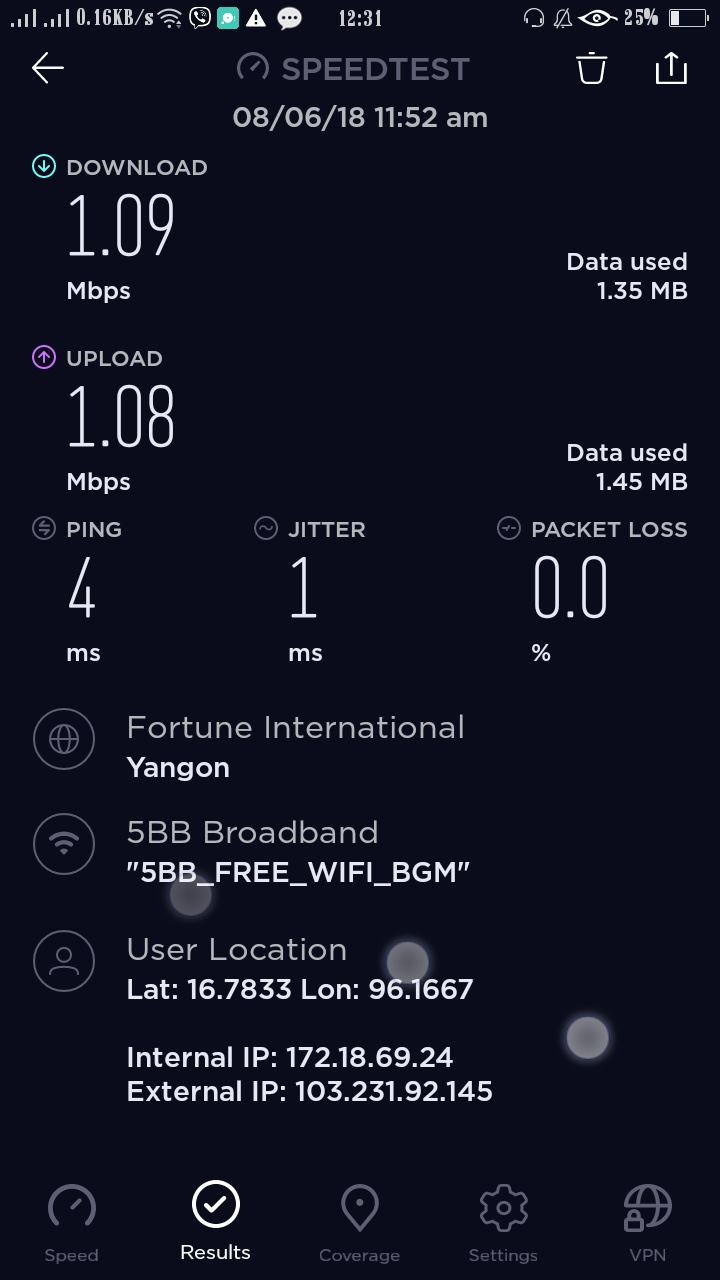The width and height of the screenshot is (720, 1280).
Task: Delete this speed test result
Action: (x=591, y=68)
